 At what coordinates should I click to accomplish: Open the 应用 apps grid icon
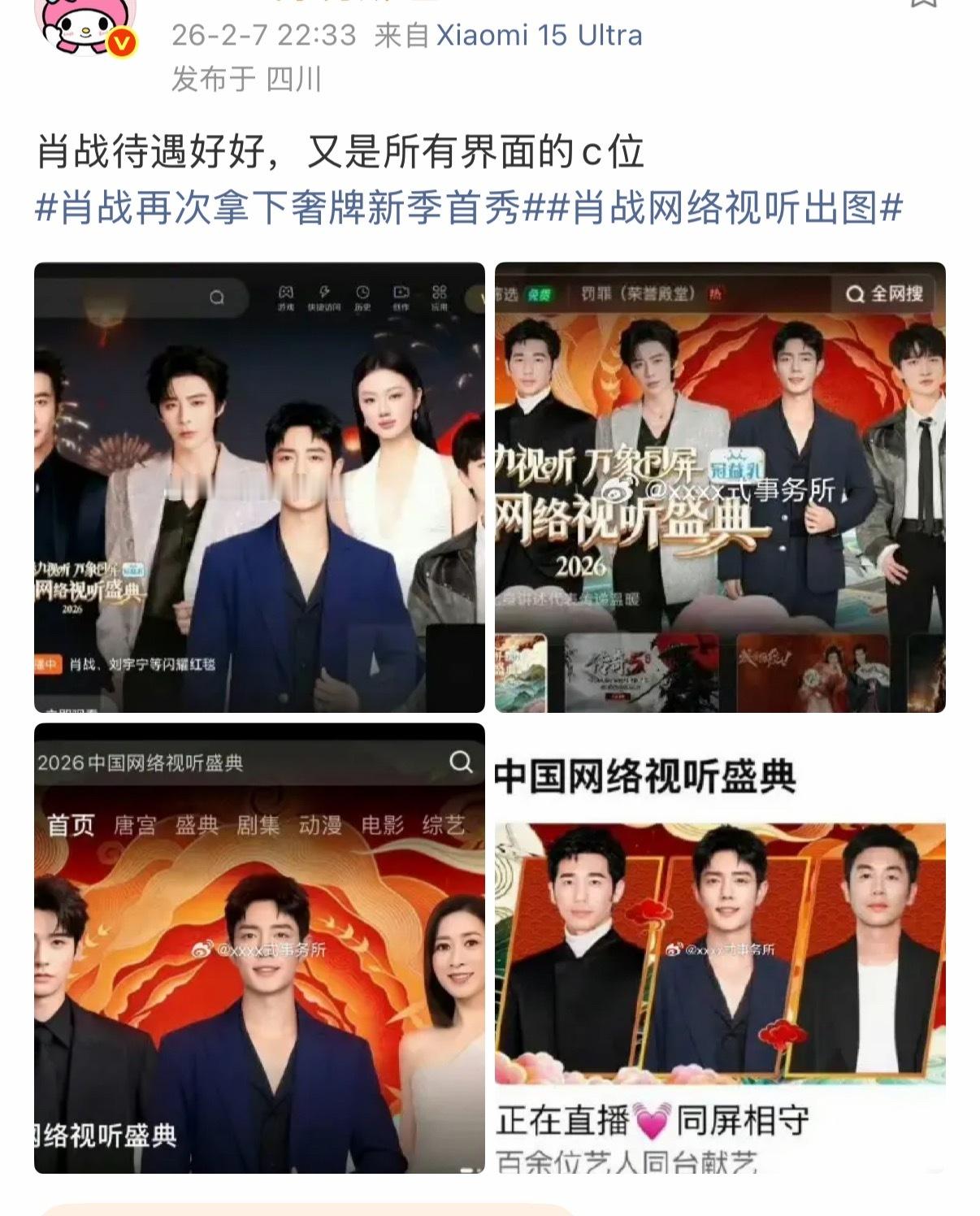tap(440, 293)
